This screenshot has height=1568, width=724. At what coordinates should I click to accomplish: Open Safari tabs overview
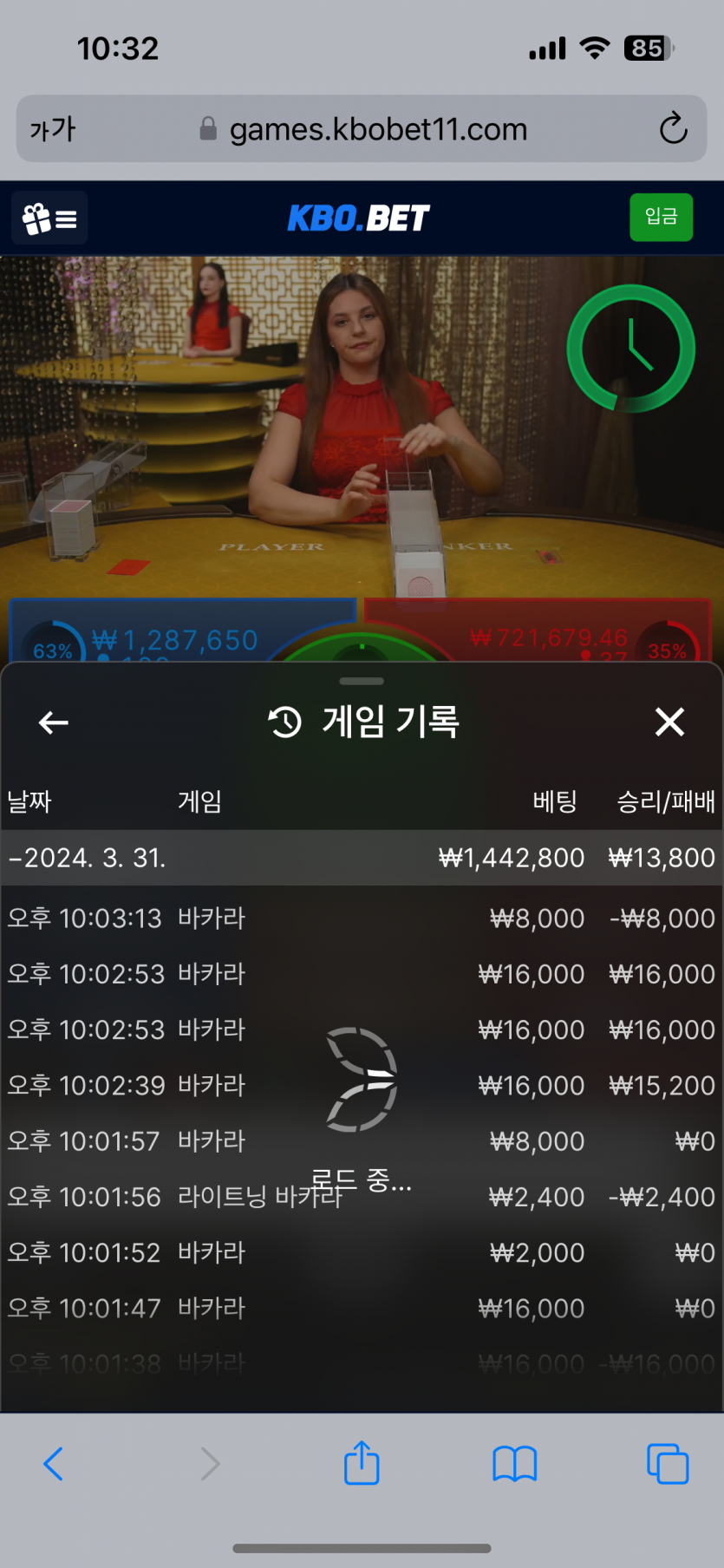667,1463
